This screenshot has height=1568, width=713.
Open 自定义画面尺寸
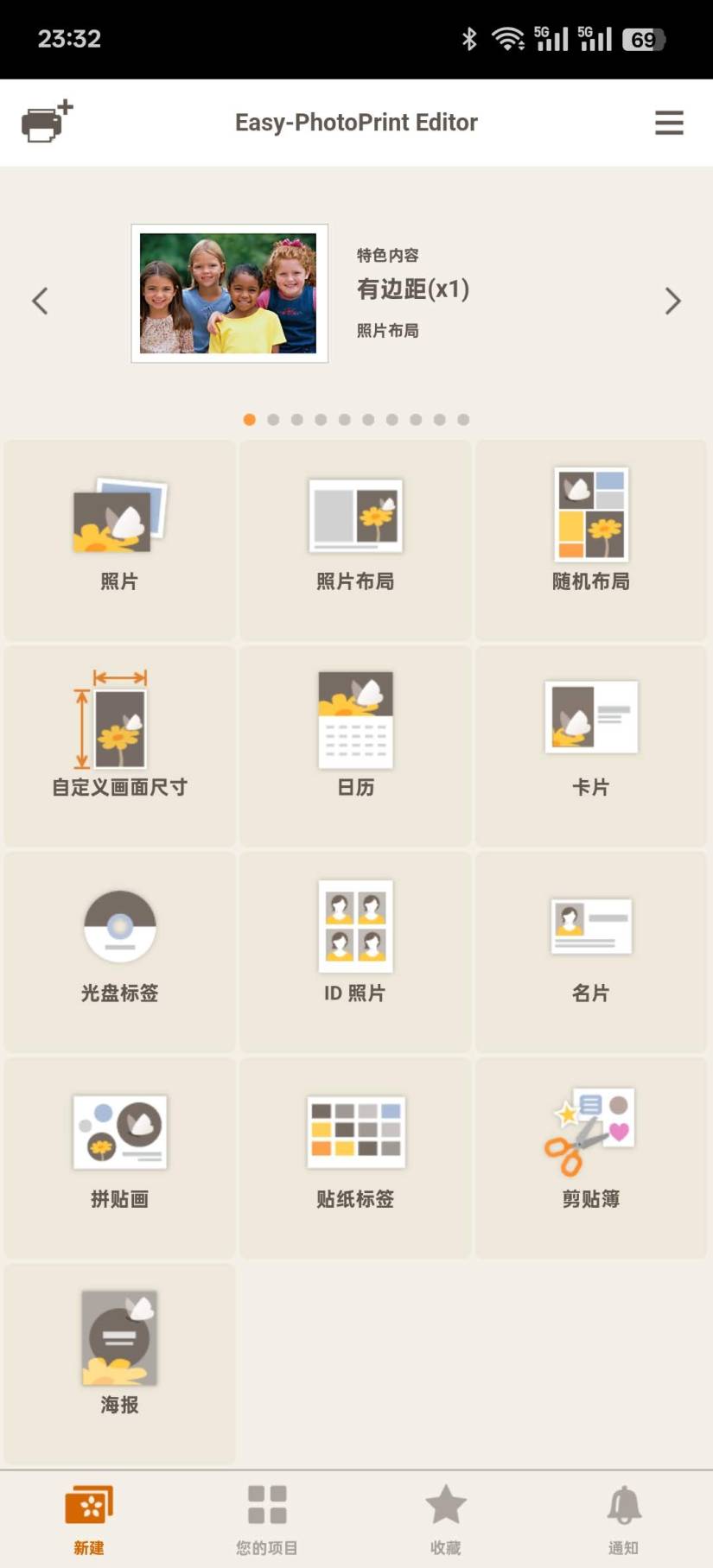point(120,746)
